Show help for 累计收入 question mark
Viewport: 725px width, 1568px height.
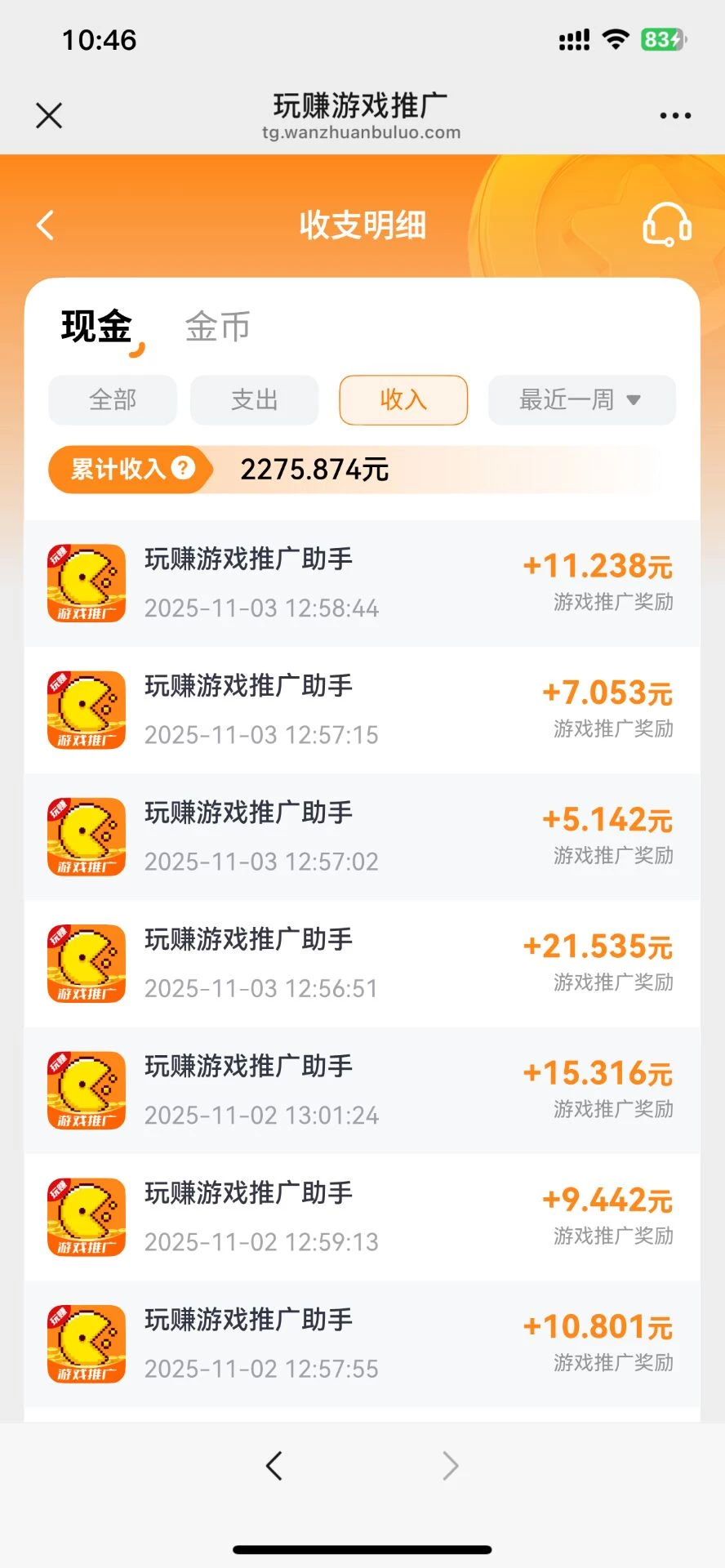click(x=184, y=468)
